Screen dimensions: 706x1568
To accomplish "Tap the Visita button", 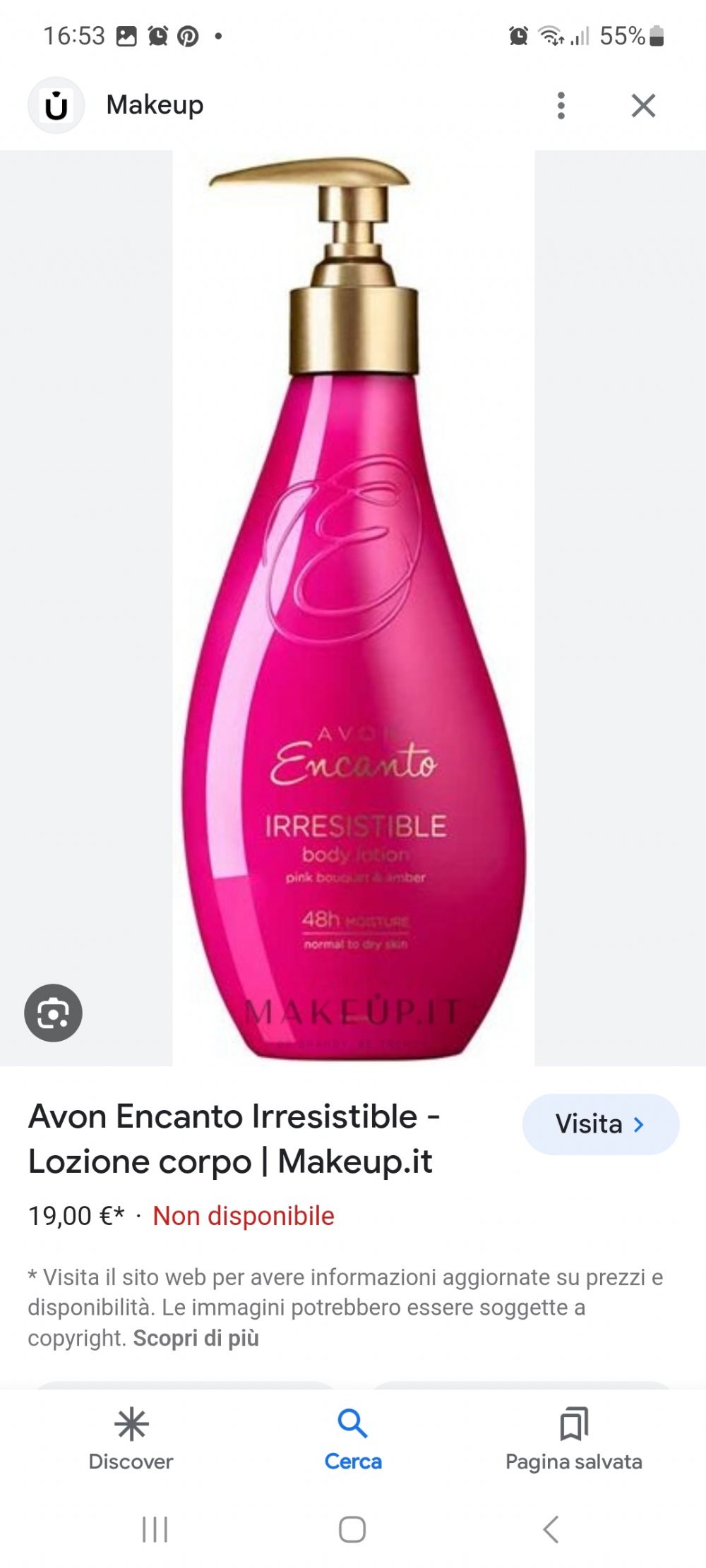I will coord(601,1124).
